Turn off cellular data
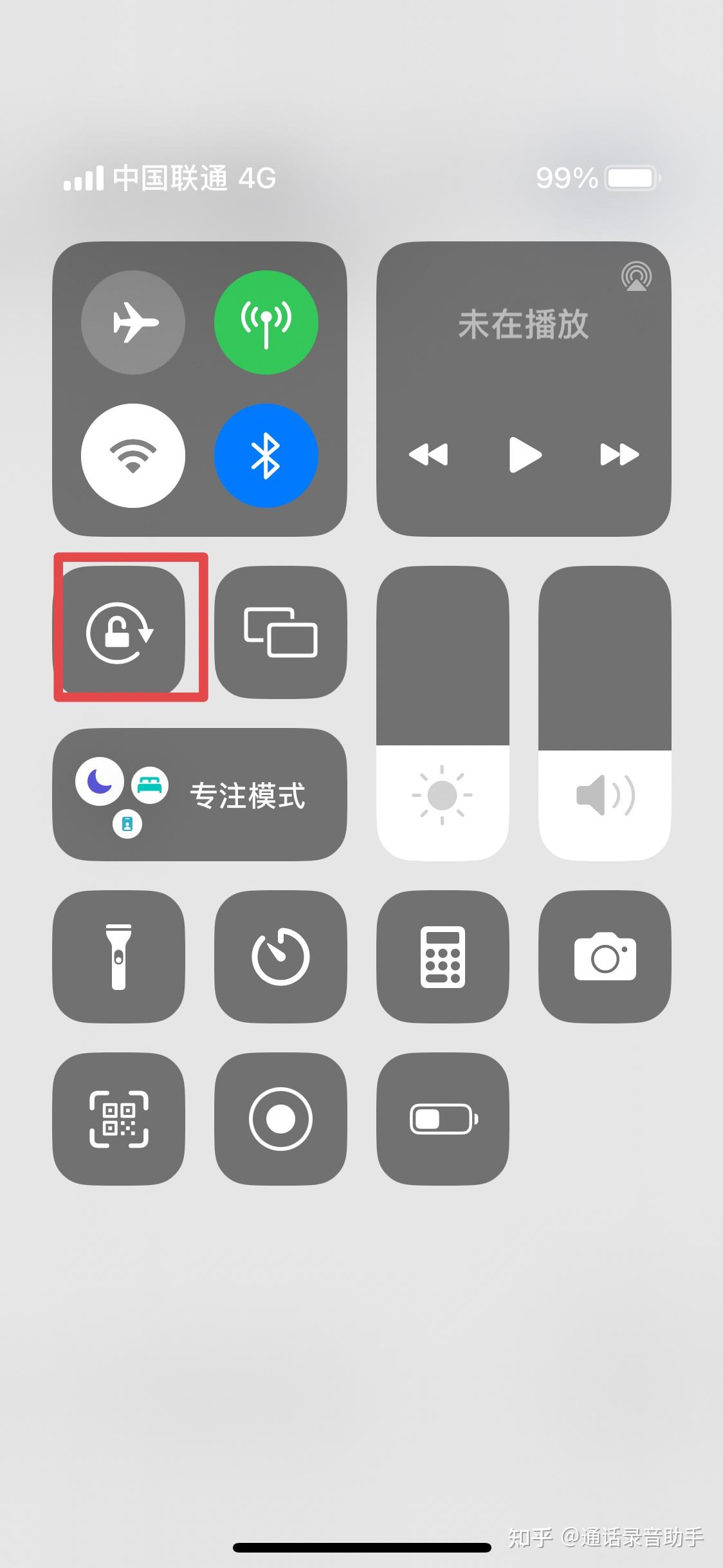723x1568 pixels. point(266,322)
